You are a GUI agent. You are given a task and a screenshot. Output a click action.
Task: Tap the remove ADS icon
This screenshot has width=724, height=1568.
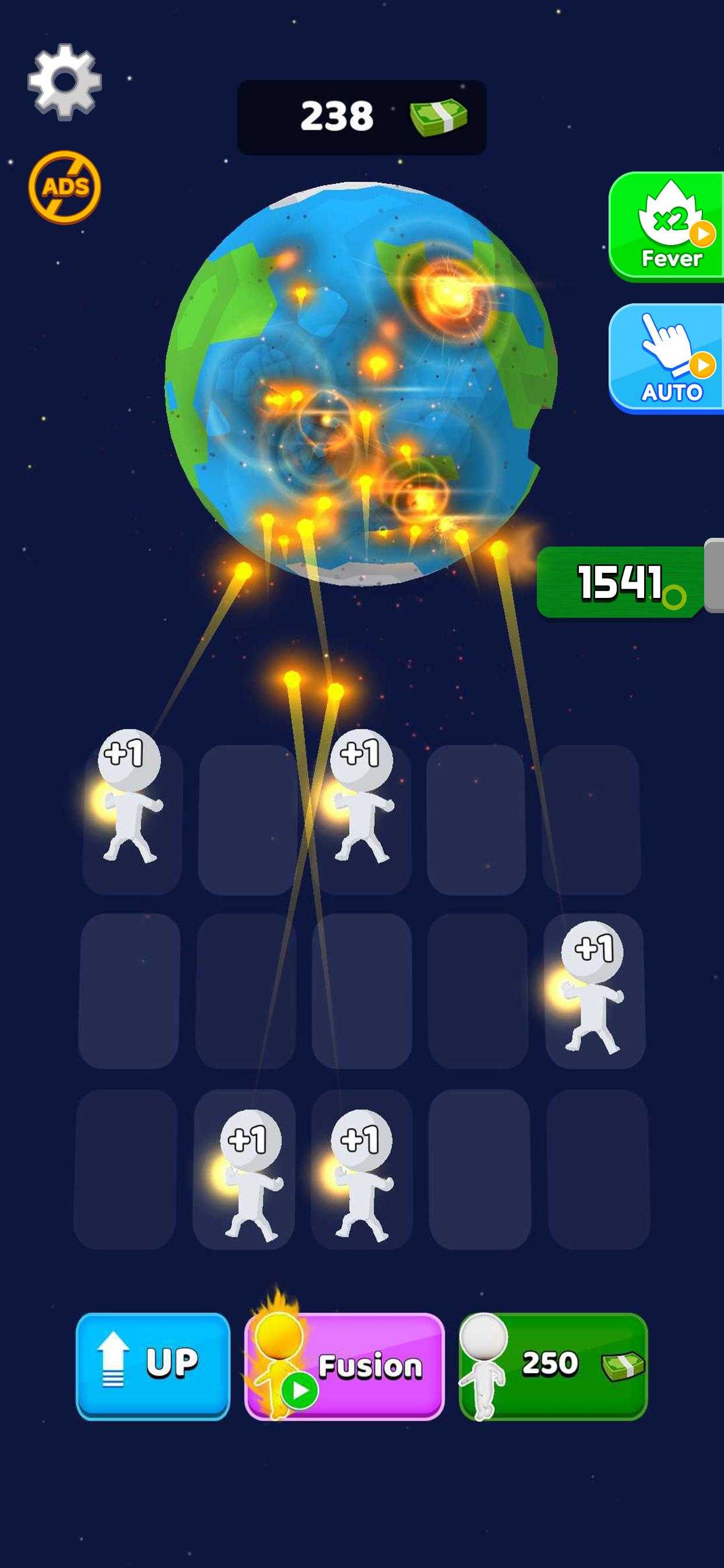[65, 187]
